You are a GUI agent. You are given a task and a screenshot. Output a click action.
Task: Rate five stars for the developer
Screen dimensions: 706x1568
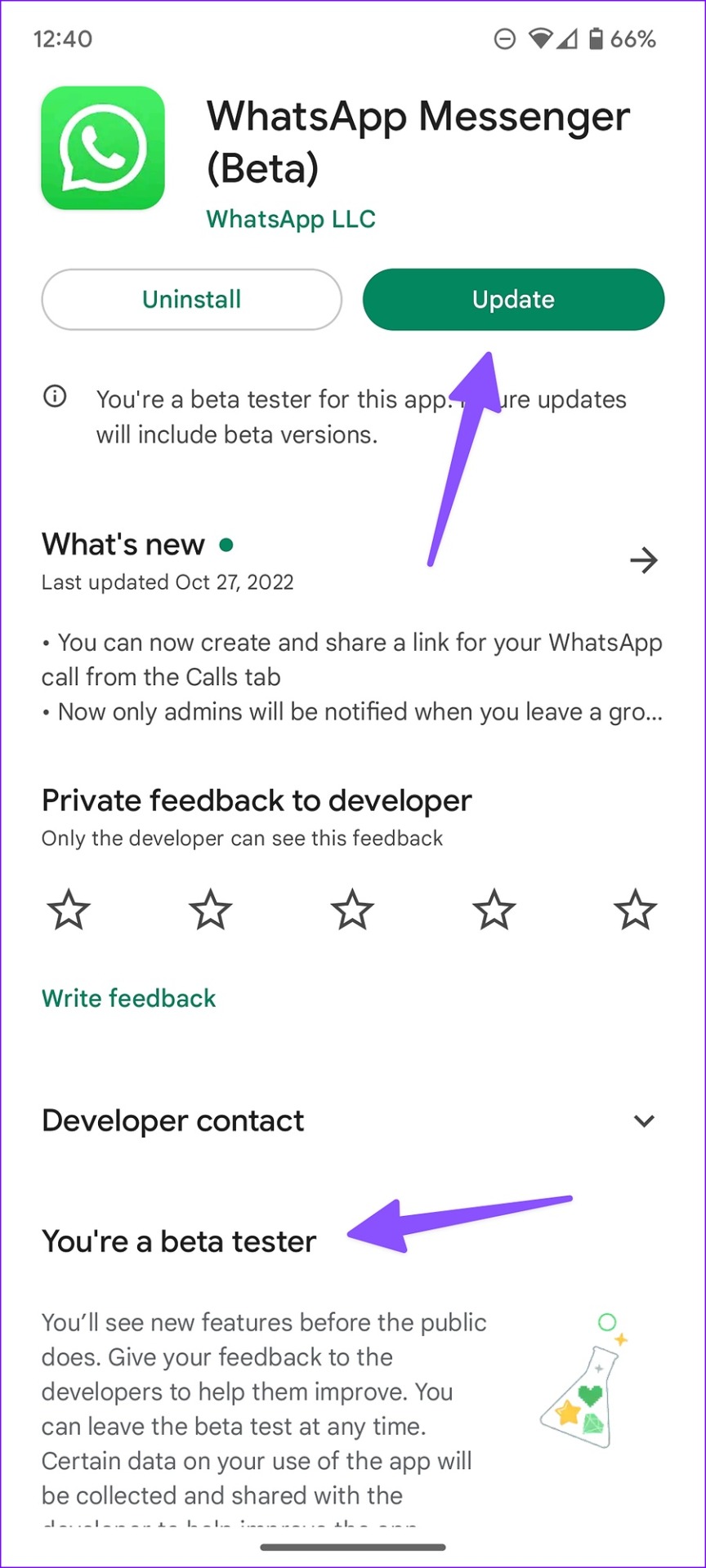(636, 910)
